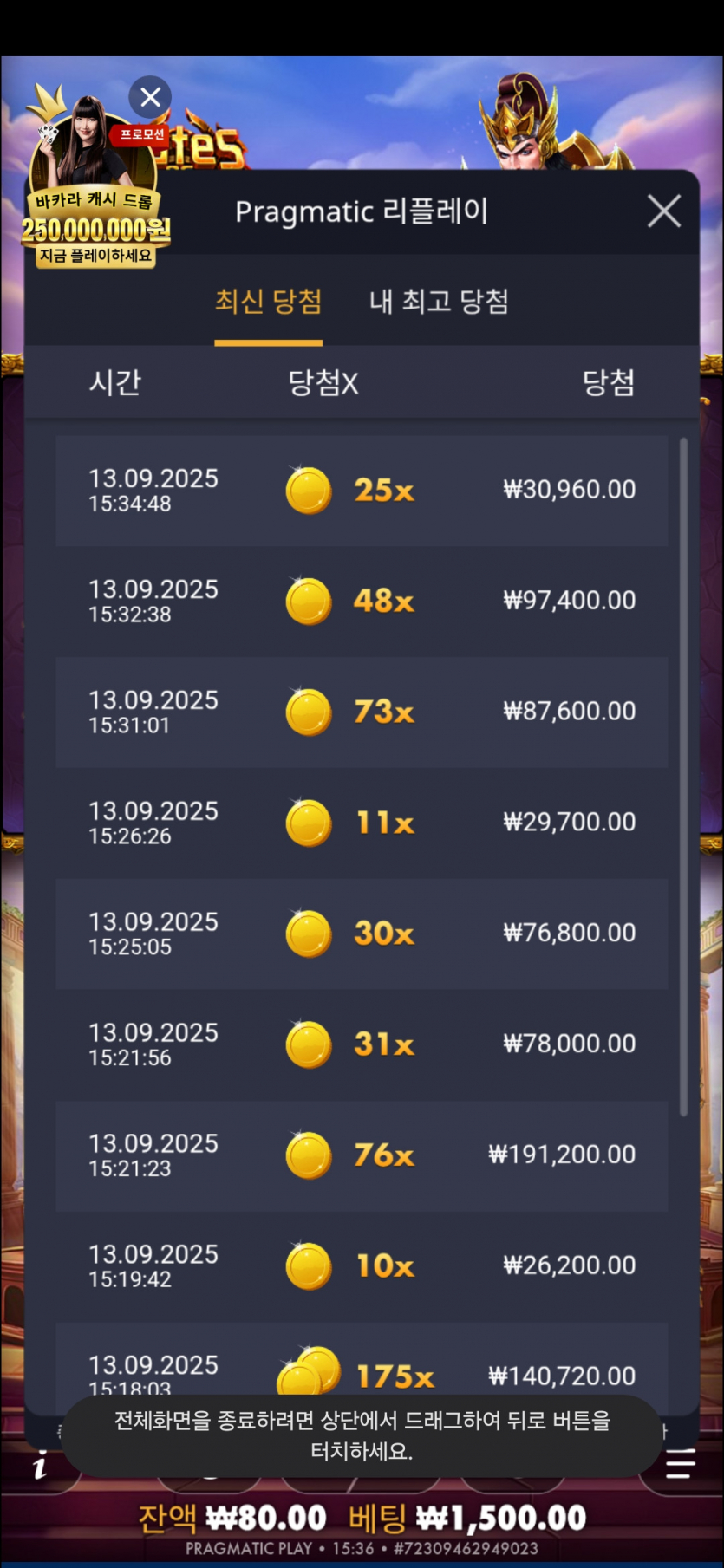724x1568 pixels.
Task: Close the Pragmatic 리플레이 dialog
Action: [x=663, y=211]
